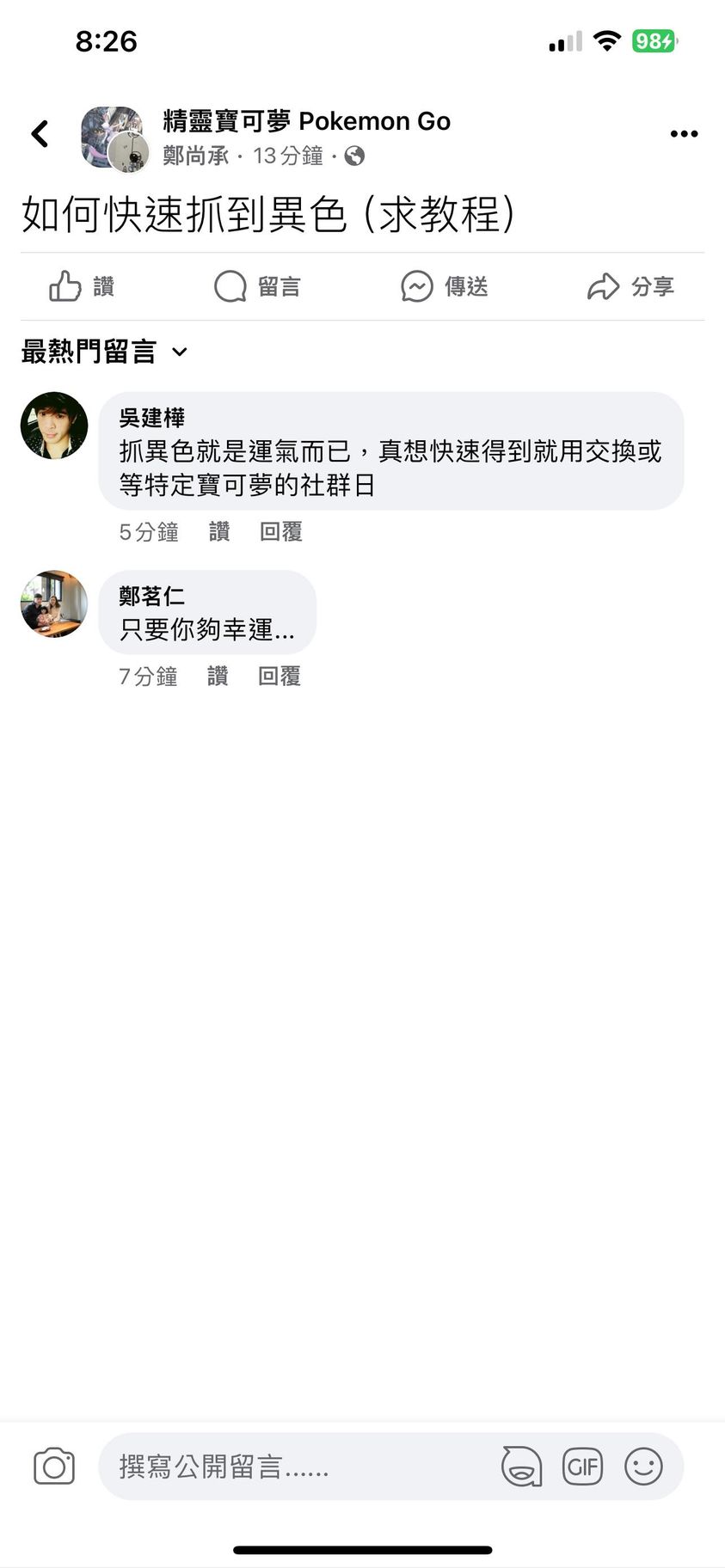Image resolution: width=725 pixels, height=1568 pixels.
Task: Tap 留言 to comment on the post
Action: (x=257, y=286)
